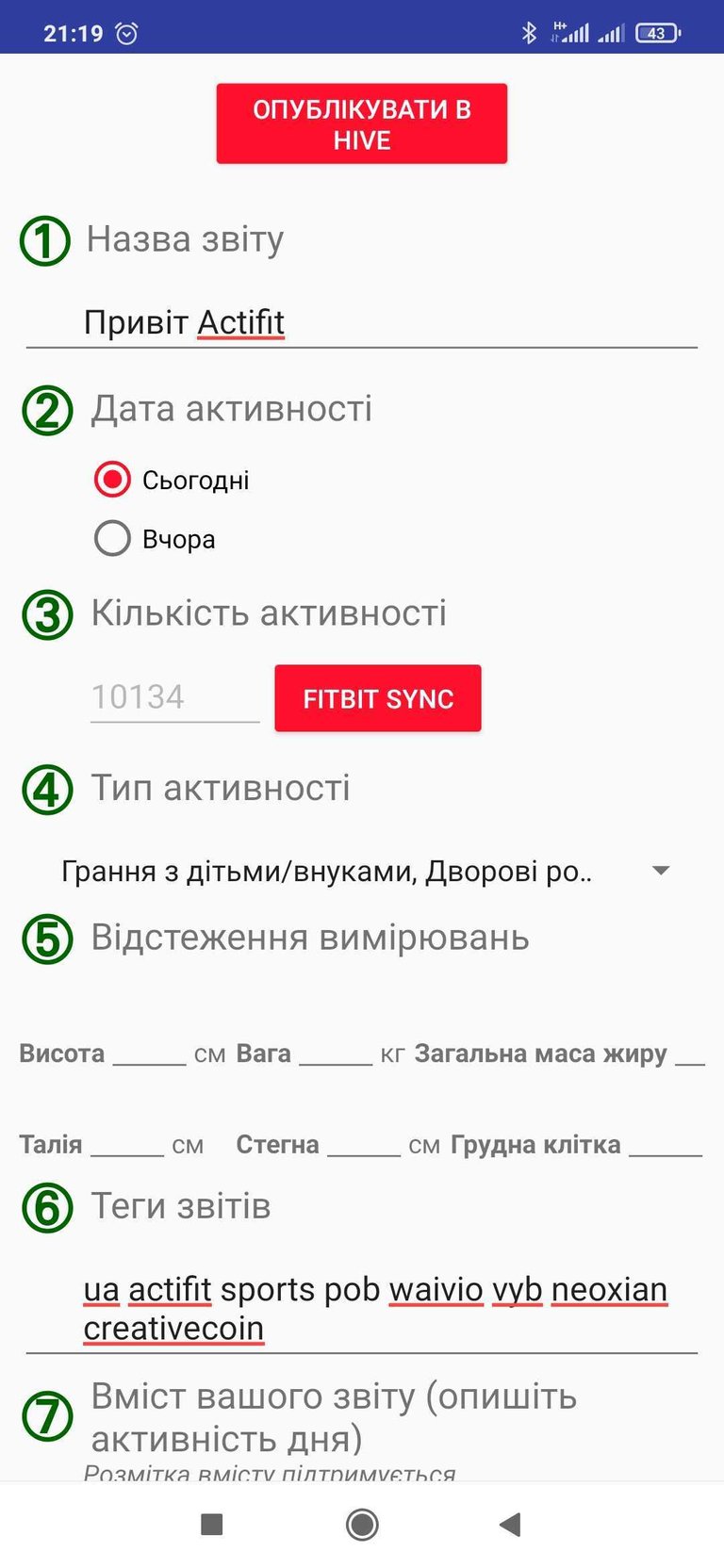Sync activity with Fitbit Sync
Image resolution: width=724 pixels, height=1568 pixels.
[x=378, y=698]
